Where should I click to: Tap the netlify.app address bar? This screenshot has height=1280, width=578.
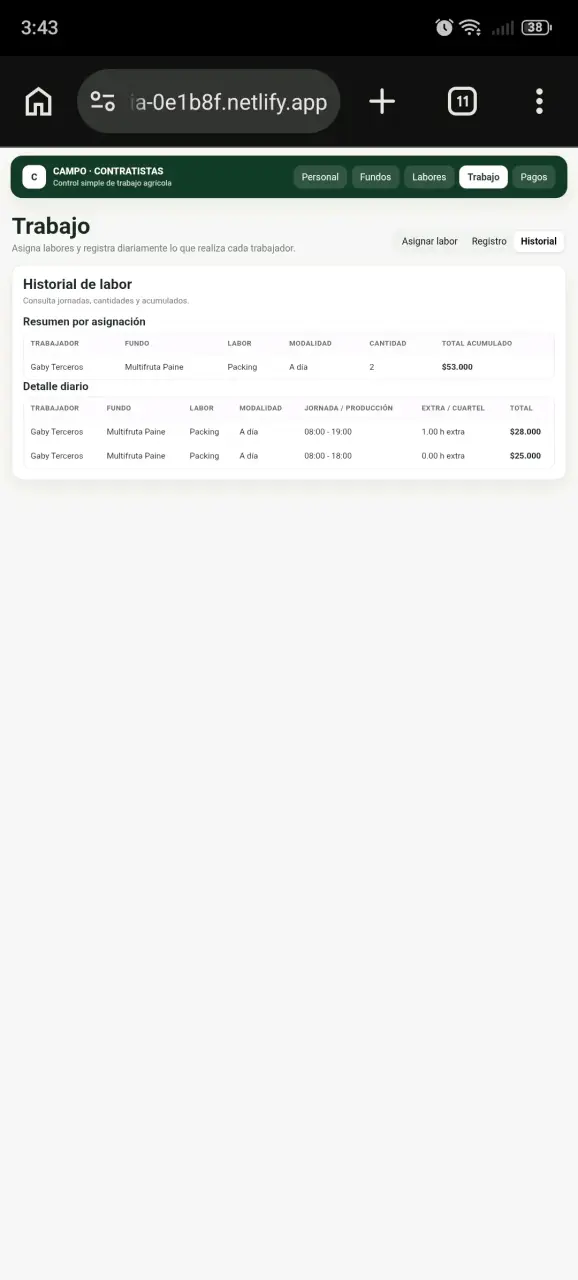tap(209, 101)
